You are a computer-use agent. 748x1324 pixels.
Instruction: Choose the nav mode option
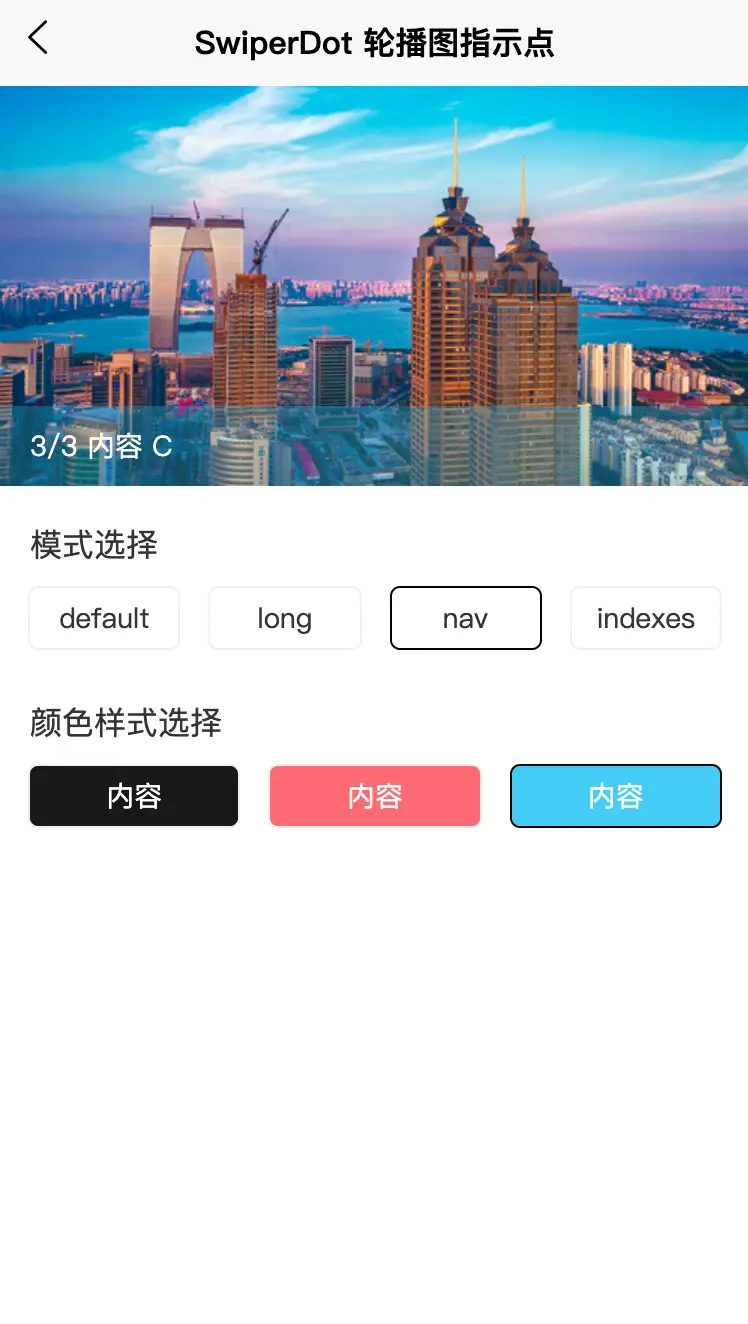point(465,618)
